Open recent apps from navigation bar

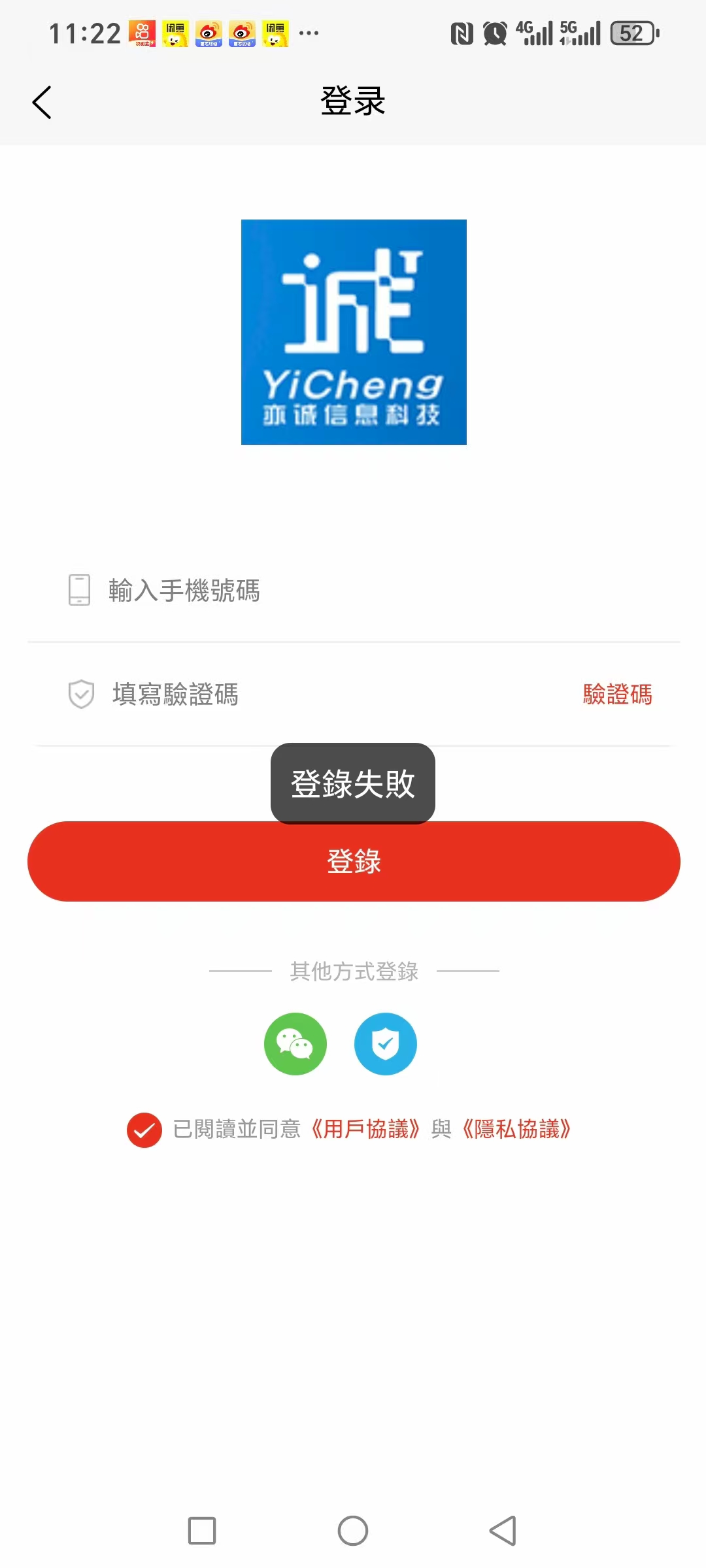coord(202,1531)
